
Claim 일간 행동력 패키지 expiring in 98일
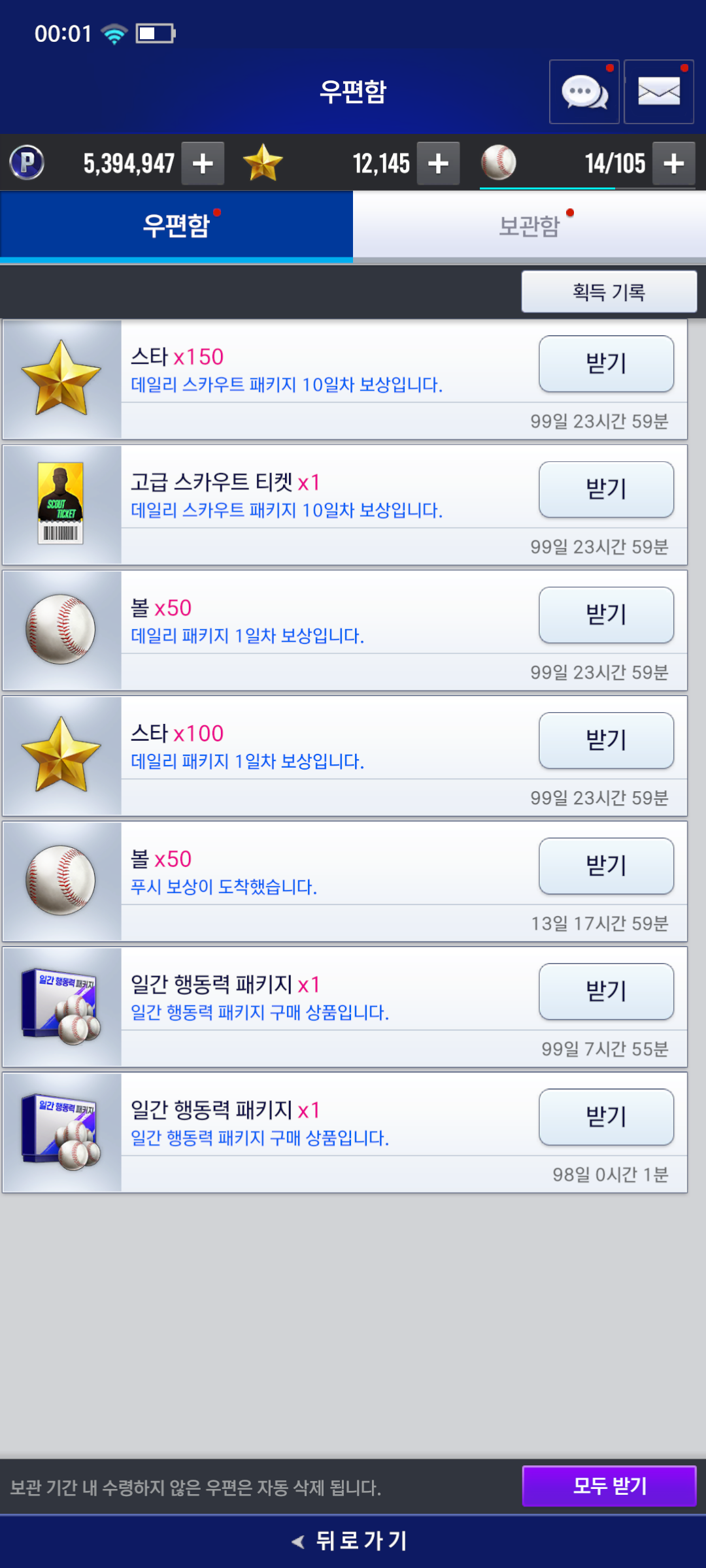point(606,1117)
